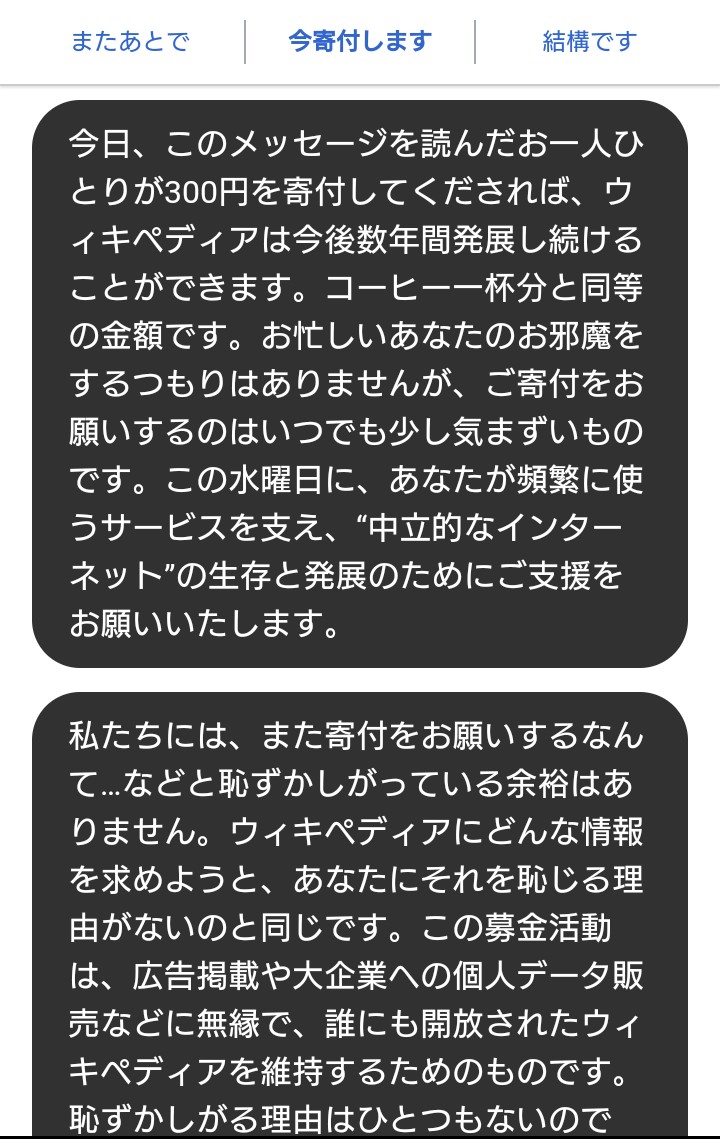
Task: Tap the またあとで (later) button
Action: pos(129,42)
